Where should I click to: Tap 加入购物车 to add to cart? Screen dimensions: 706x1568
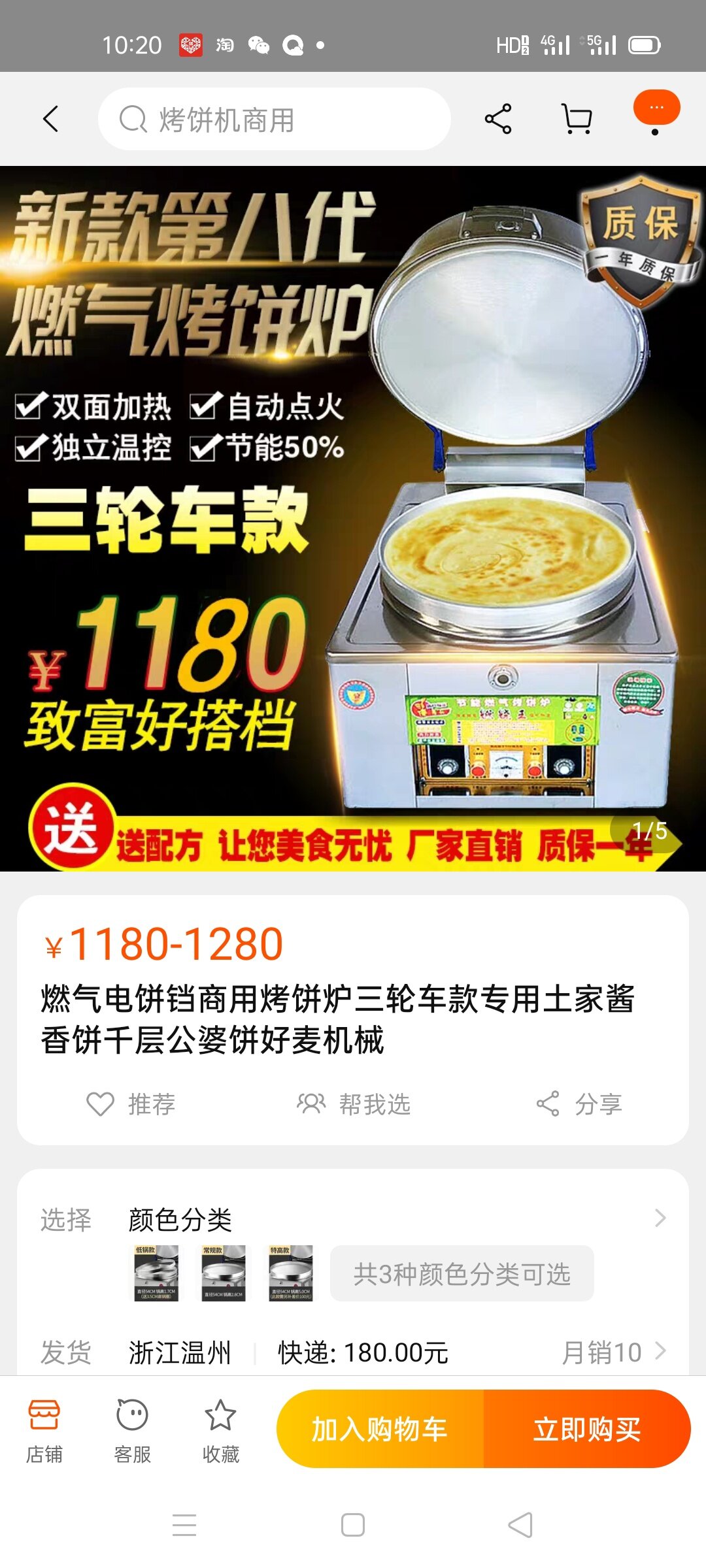(x=380, y=1429)
